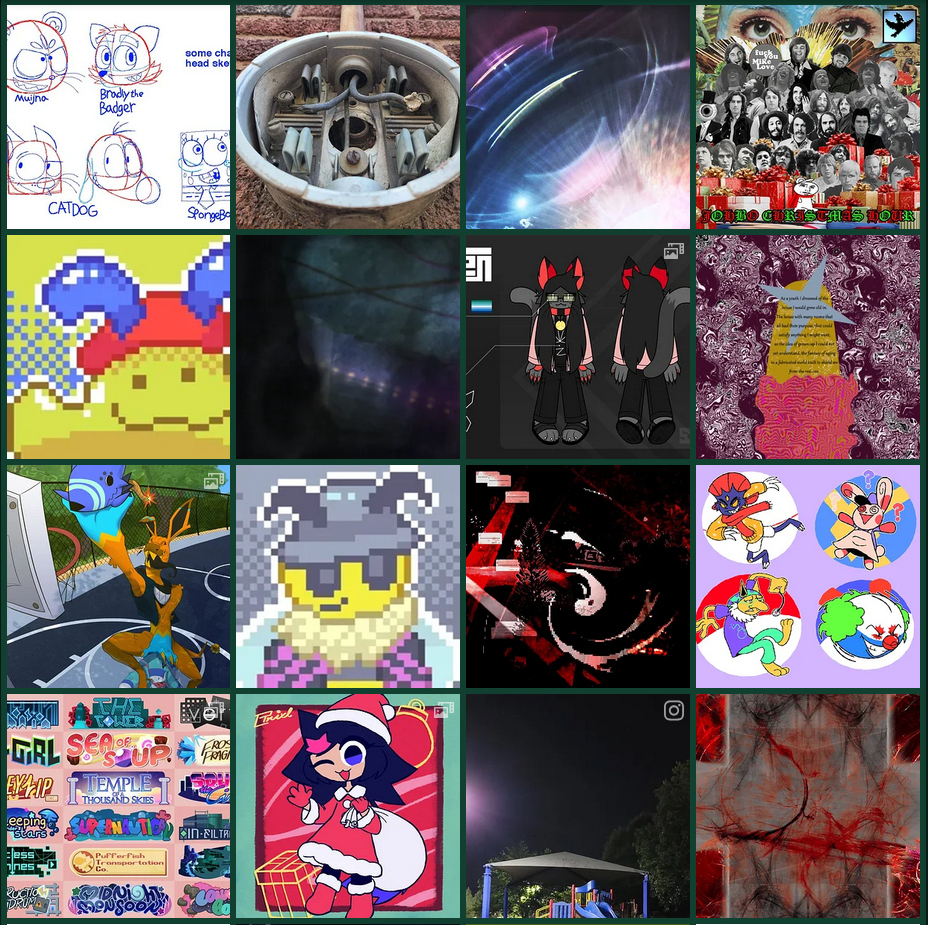View the nighttime playground photo
This screenshot has width=928, height=925.
[578, 806]
